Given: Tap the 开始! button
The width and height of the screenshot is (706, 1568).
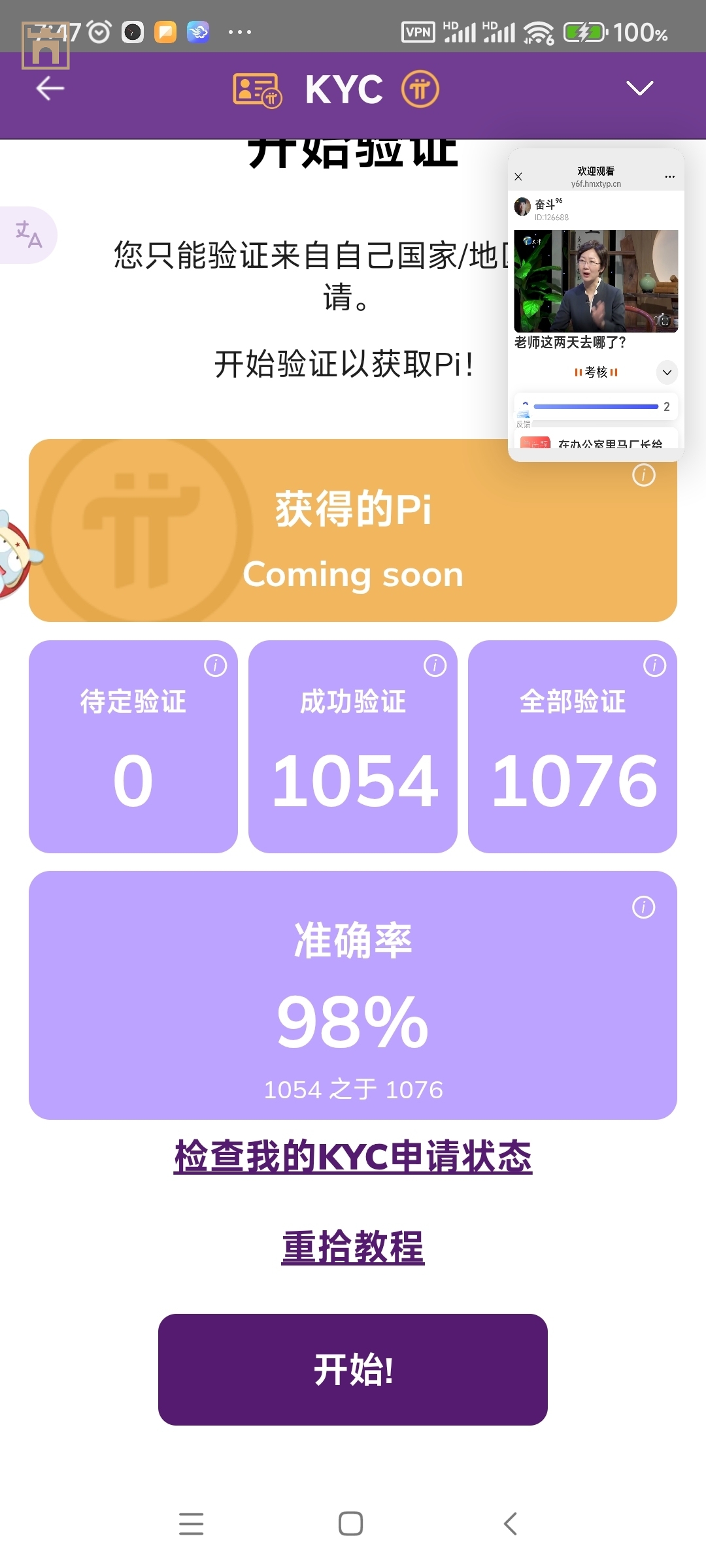Looking at the screenshot, I should pos(353,1369).
